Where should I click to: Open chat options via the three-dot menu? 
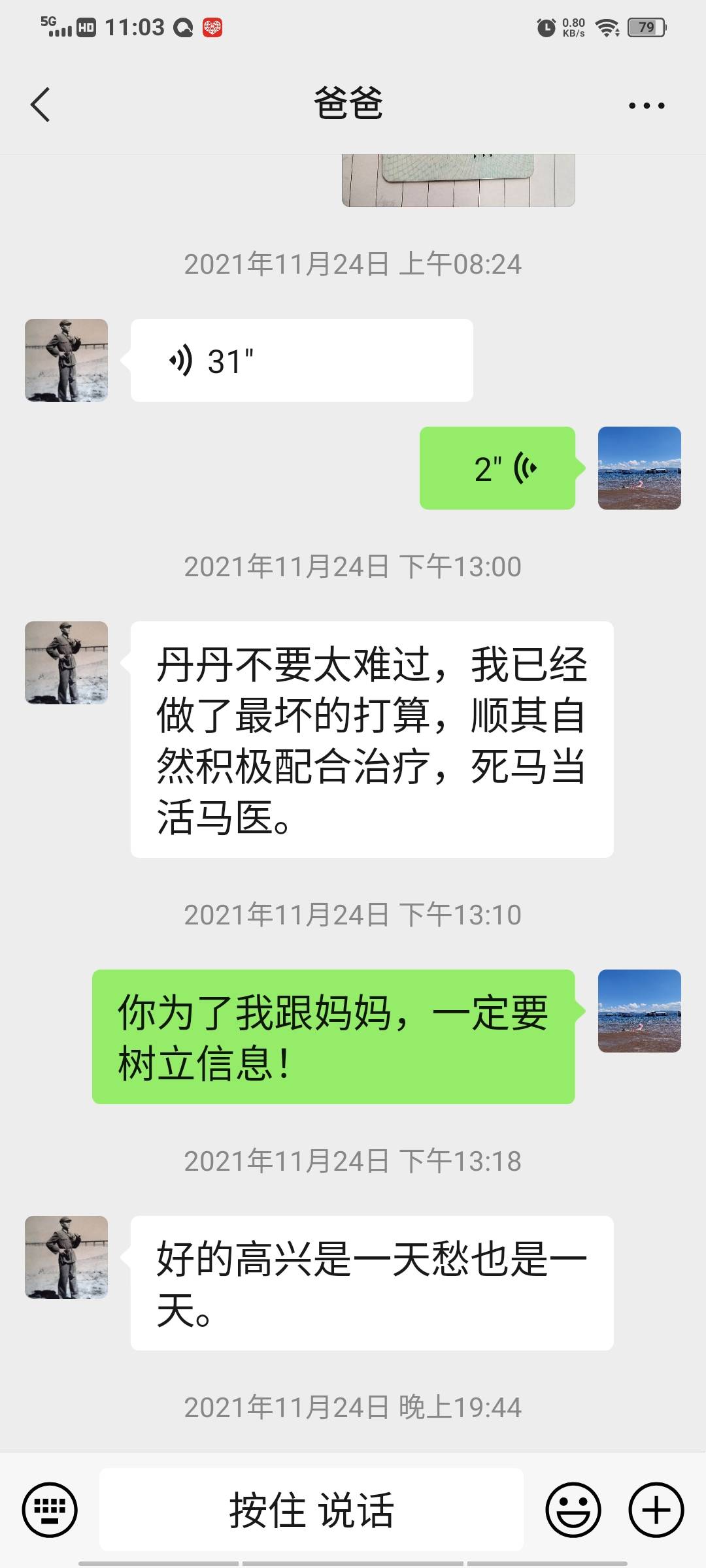[x=647, y=105]
